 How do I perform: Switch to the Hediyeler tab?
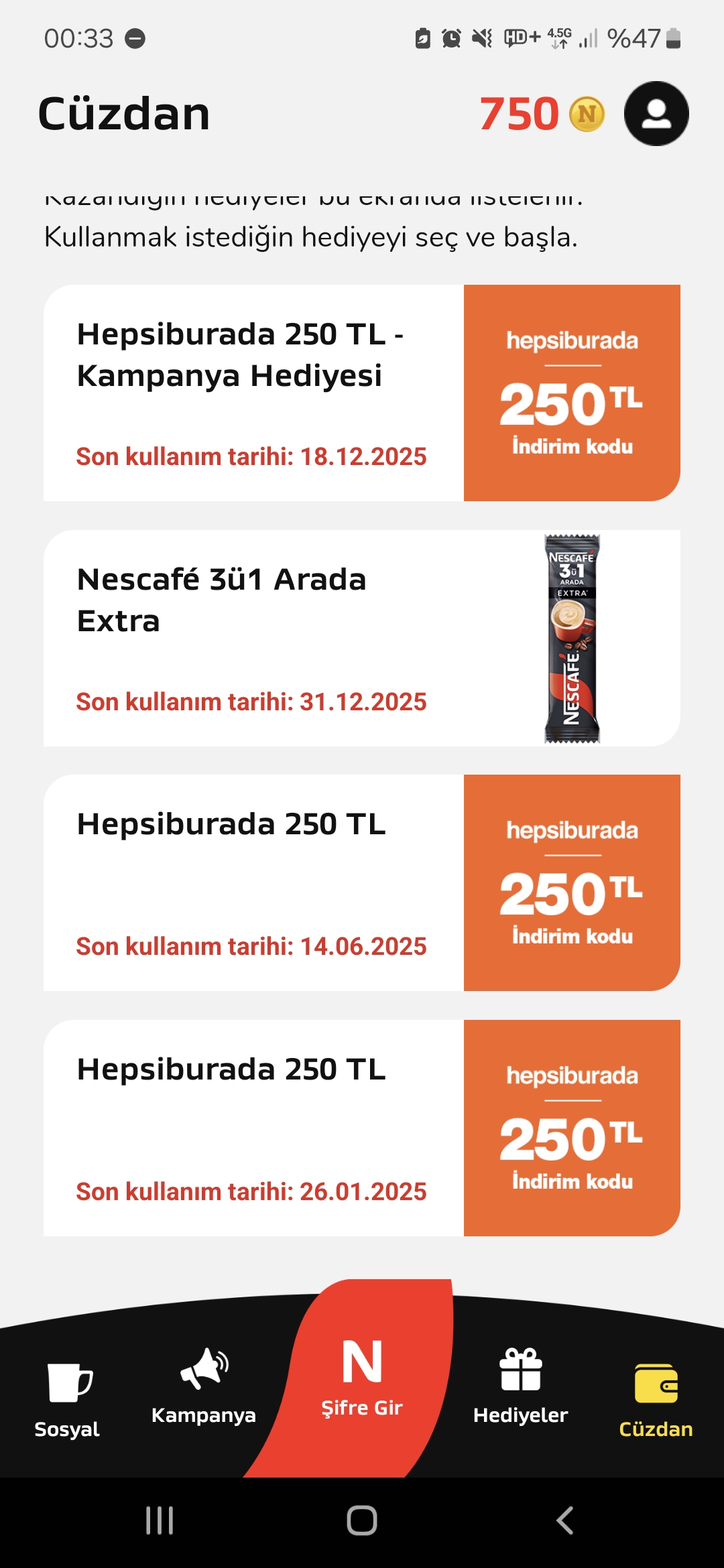pyautogui.click(x=520, y=1387)
